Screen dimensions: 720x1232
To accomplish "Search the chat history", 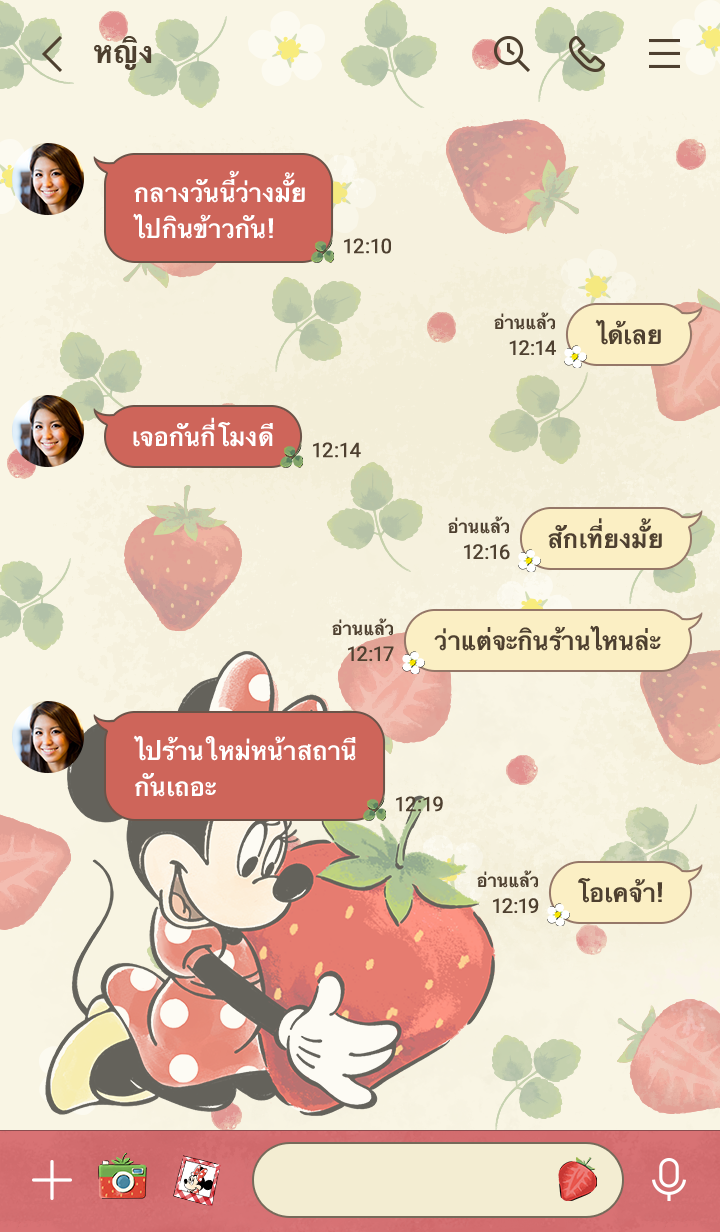I will click(x=511, y=54).
